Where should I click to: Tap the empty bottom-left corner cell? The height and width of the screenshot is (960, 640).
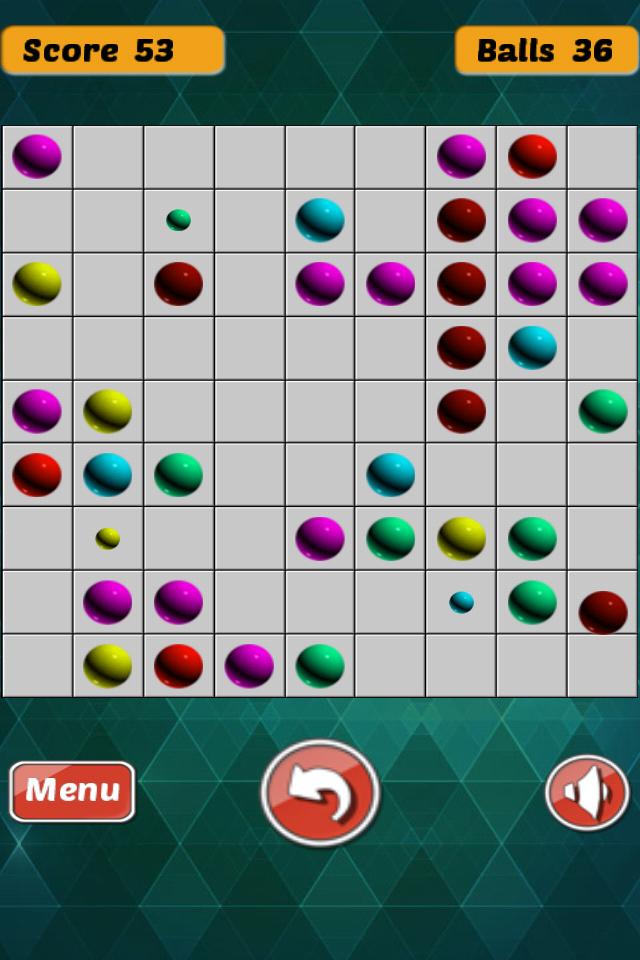click(x=37, y=666)
